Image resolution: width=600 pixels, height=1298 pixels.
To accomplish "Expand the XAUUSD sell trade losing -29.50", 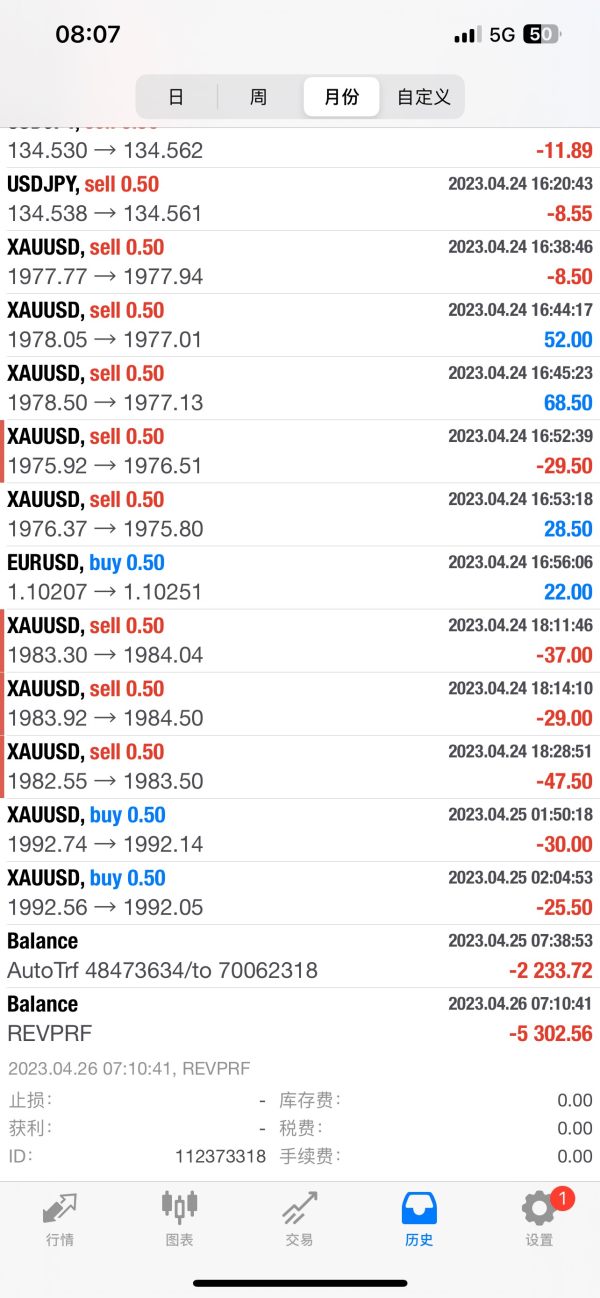I will tap(300, 451).
